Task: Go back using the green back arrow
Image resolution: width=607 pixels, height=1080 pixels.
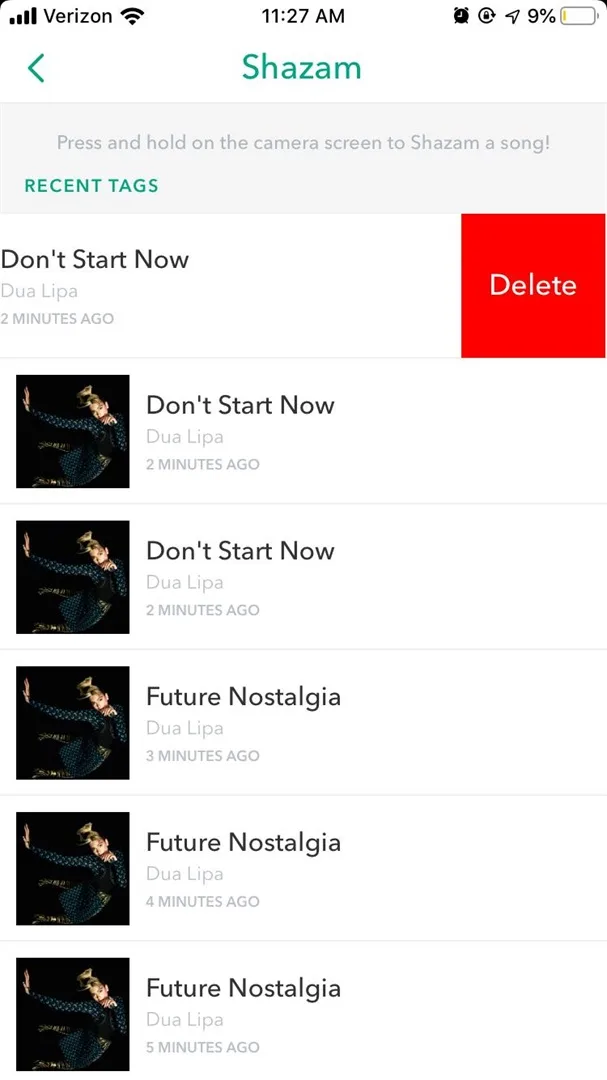Action: coord(36,68)
